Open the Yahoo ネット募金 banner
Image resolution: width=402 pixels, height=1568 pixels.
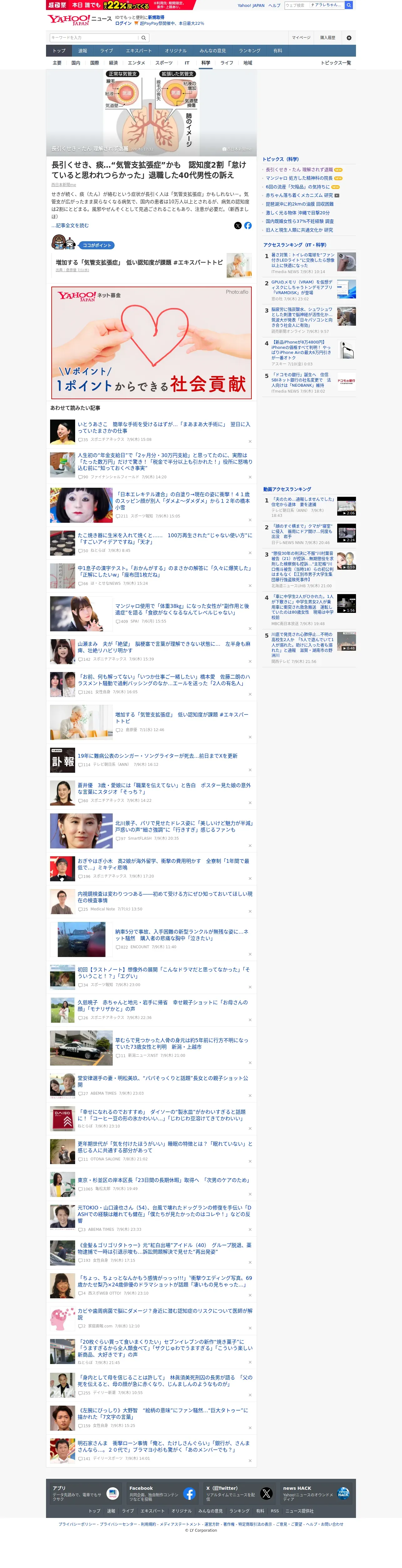tap(151, 343)
